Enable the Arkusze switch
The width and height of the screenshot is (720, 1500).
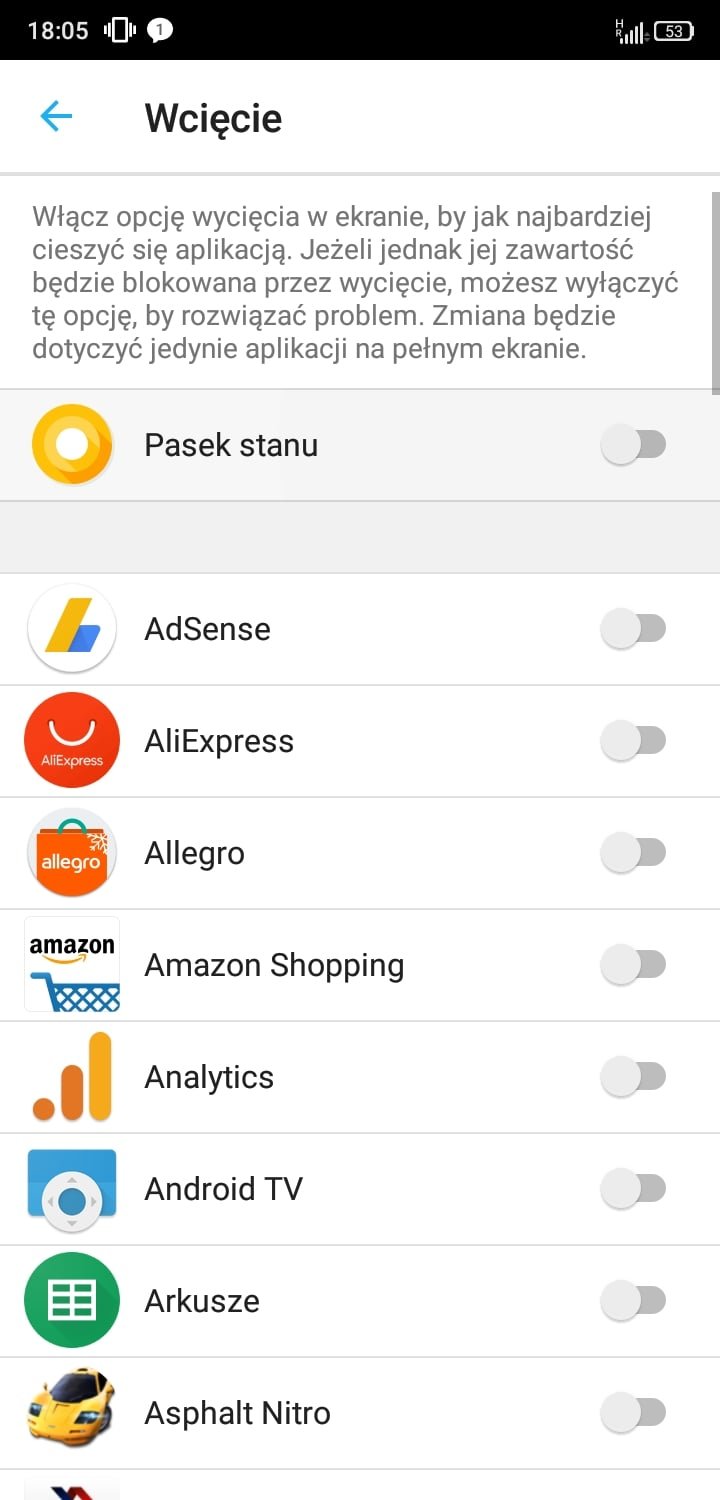pos(633,1301)
